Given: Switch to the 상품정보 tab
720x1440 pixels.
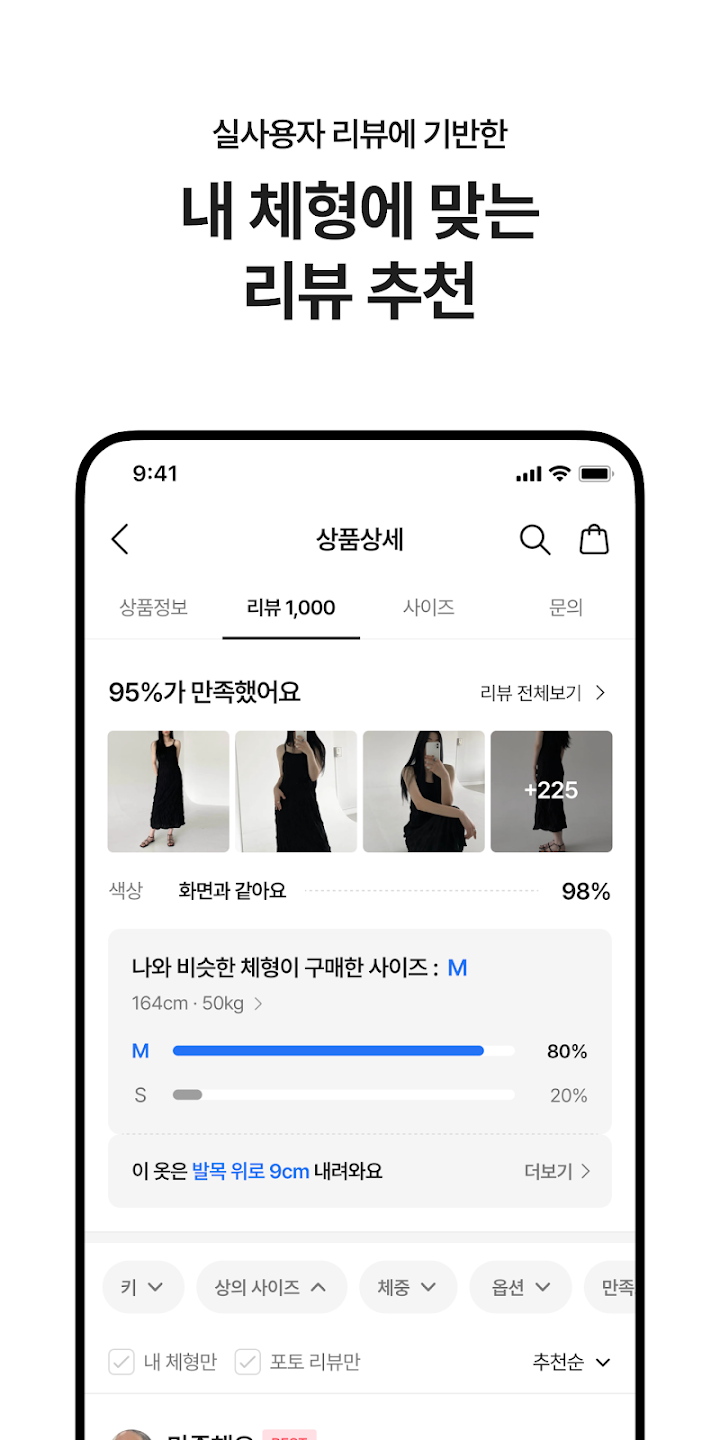Looking at the screenshot, I should (x=152, y=607).
